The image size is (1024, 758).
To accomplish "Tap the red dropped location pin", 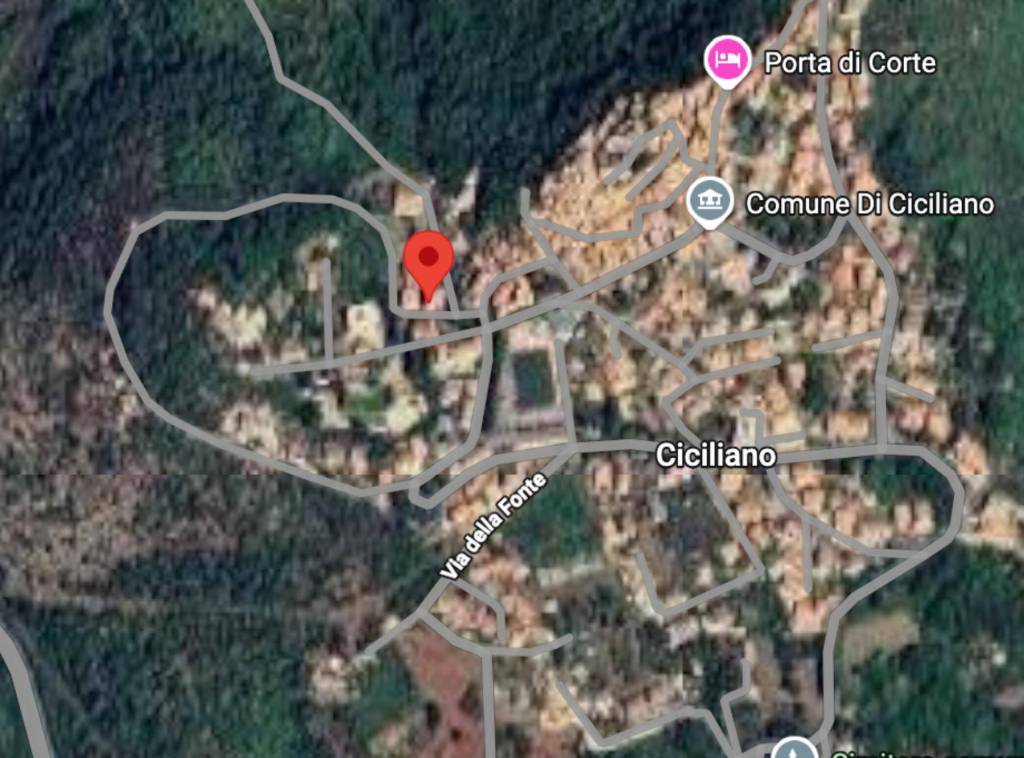I will click(x=429, y=260).
